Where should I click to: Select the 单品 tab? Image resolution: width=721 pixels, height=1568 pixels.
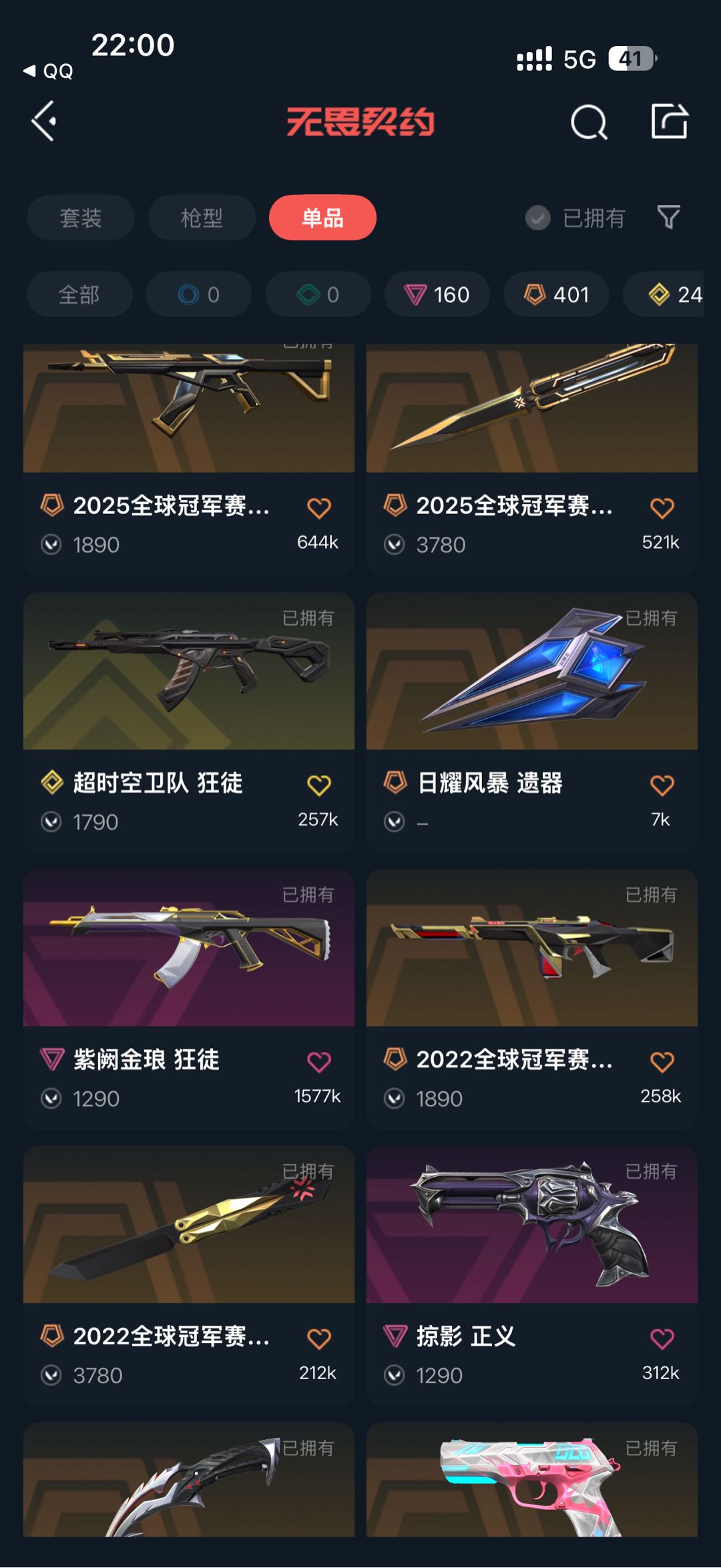click(322, 218)
